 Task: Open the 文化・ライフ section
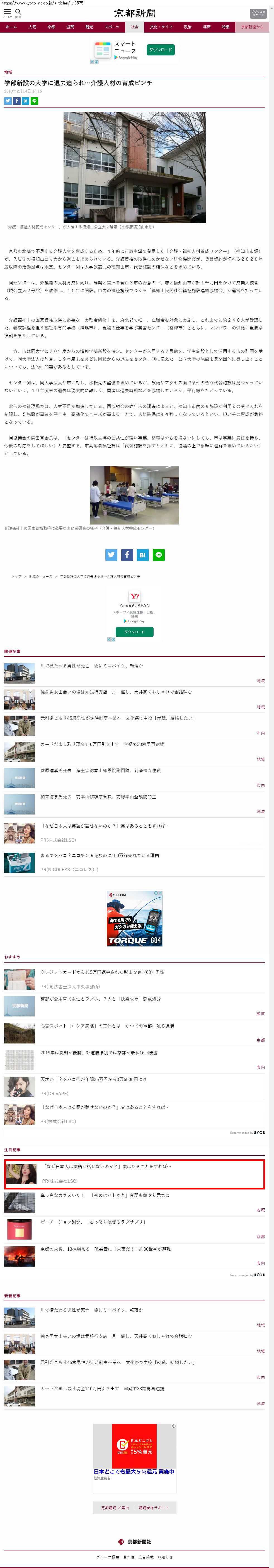tap(161, 27)
